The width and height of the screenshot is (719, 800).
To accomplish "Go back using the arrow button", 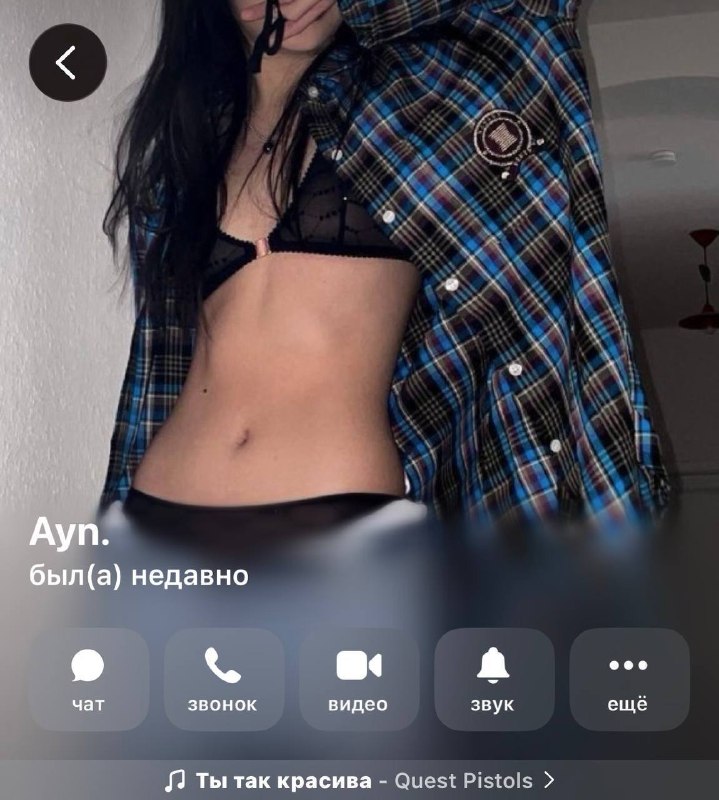I will pyautogui.click(x=68, y=62).
